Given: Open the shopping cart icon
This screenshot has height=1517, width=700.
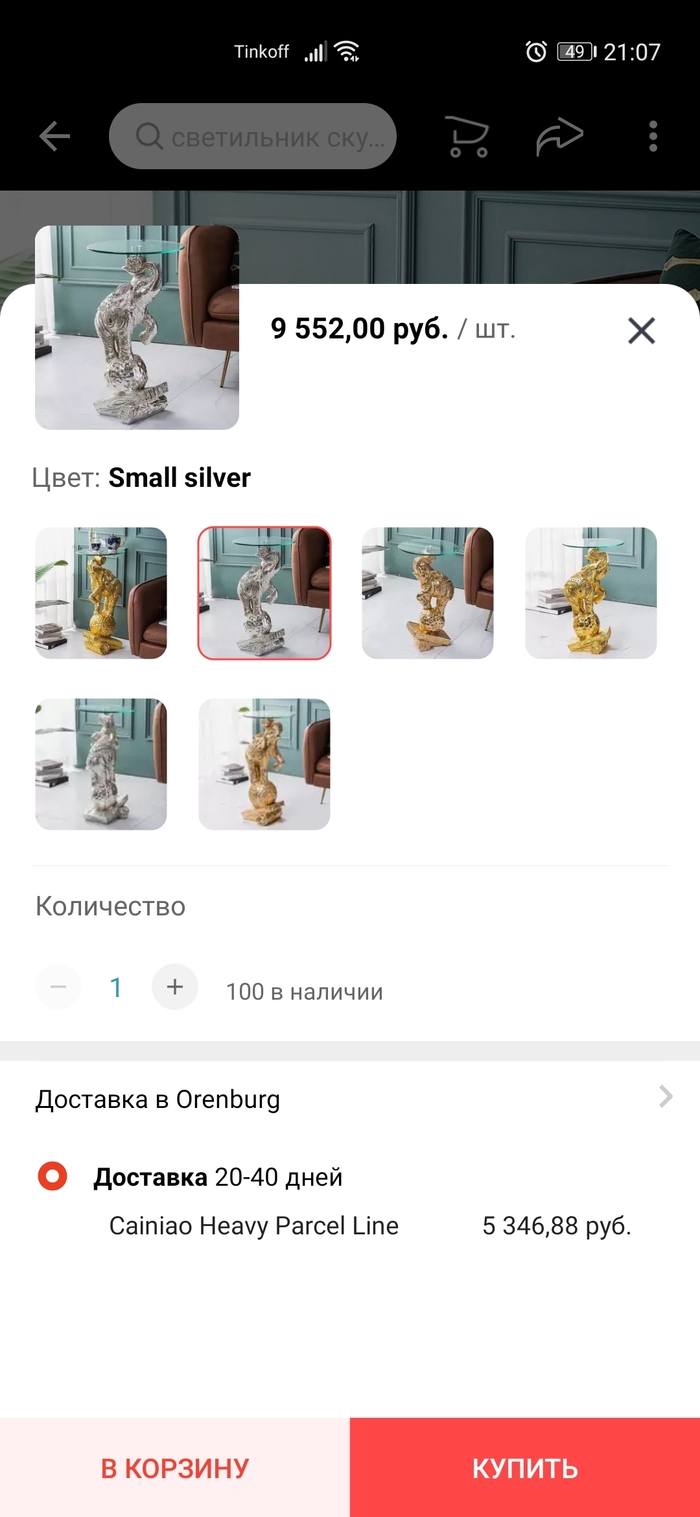Looking at the screenshot, I should coord(466,136).
